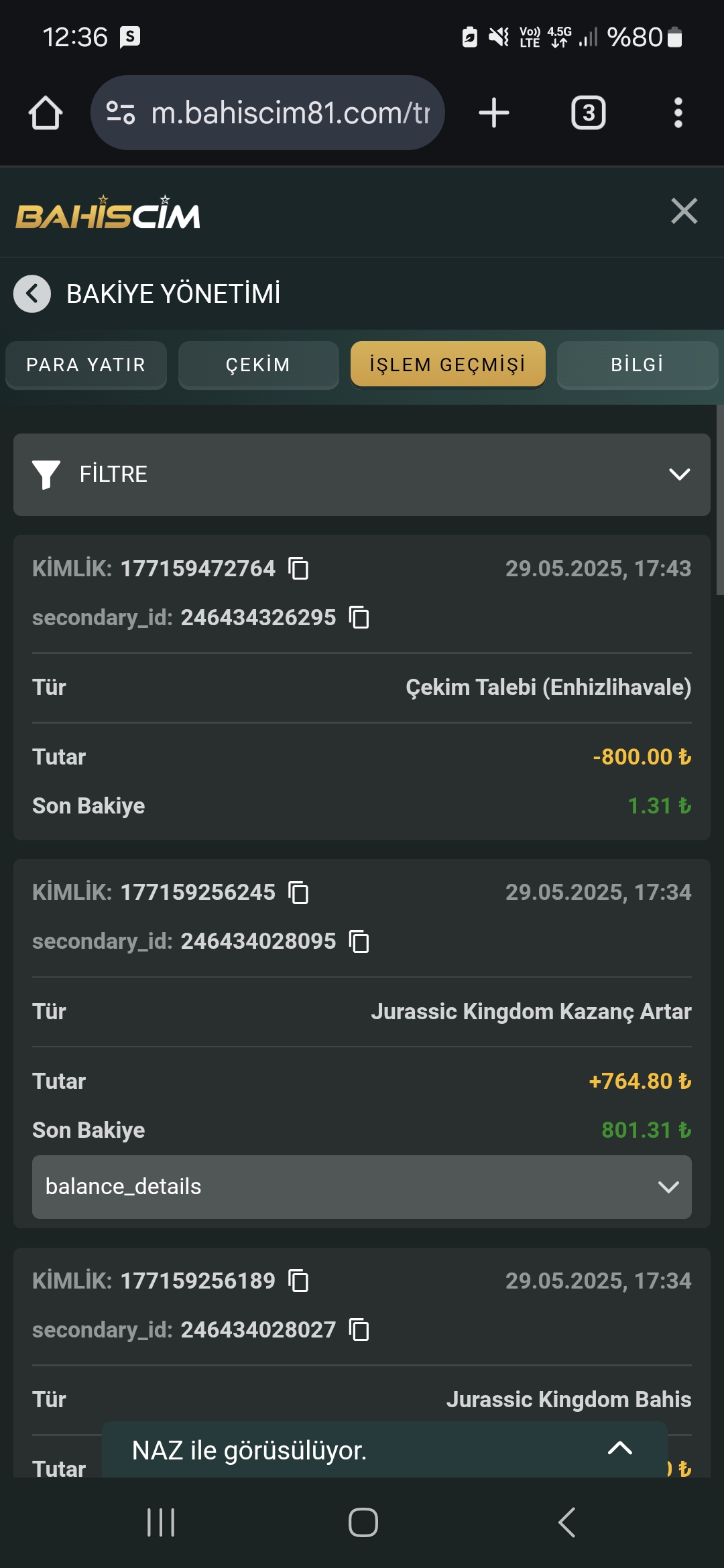Open the browser overflow menu

coord(678,113)
